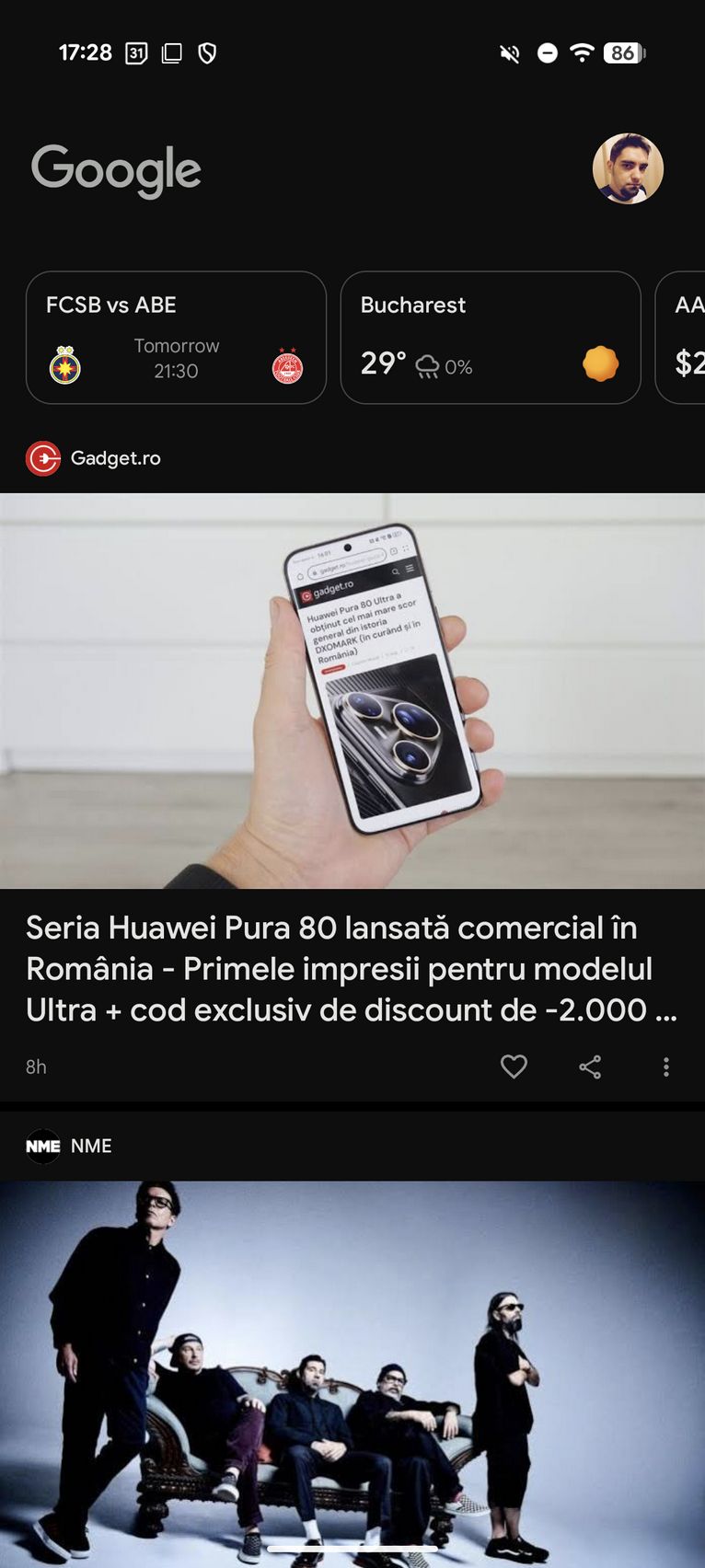The image size is (705, 1568).
Task: Open the Bucharest weather card
Action: [x=491, y=338]
